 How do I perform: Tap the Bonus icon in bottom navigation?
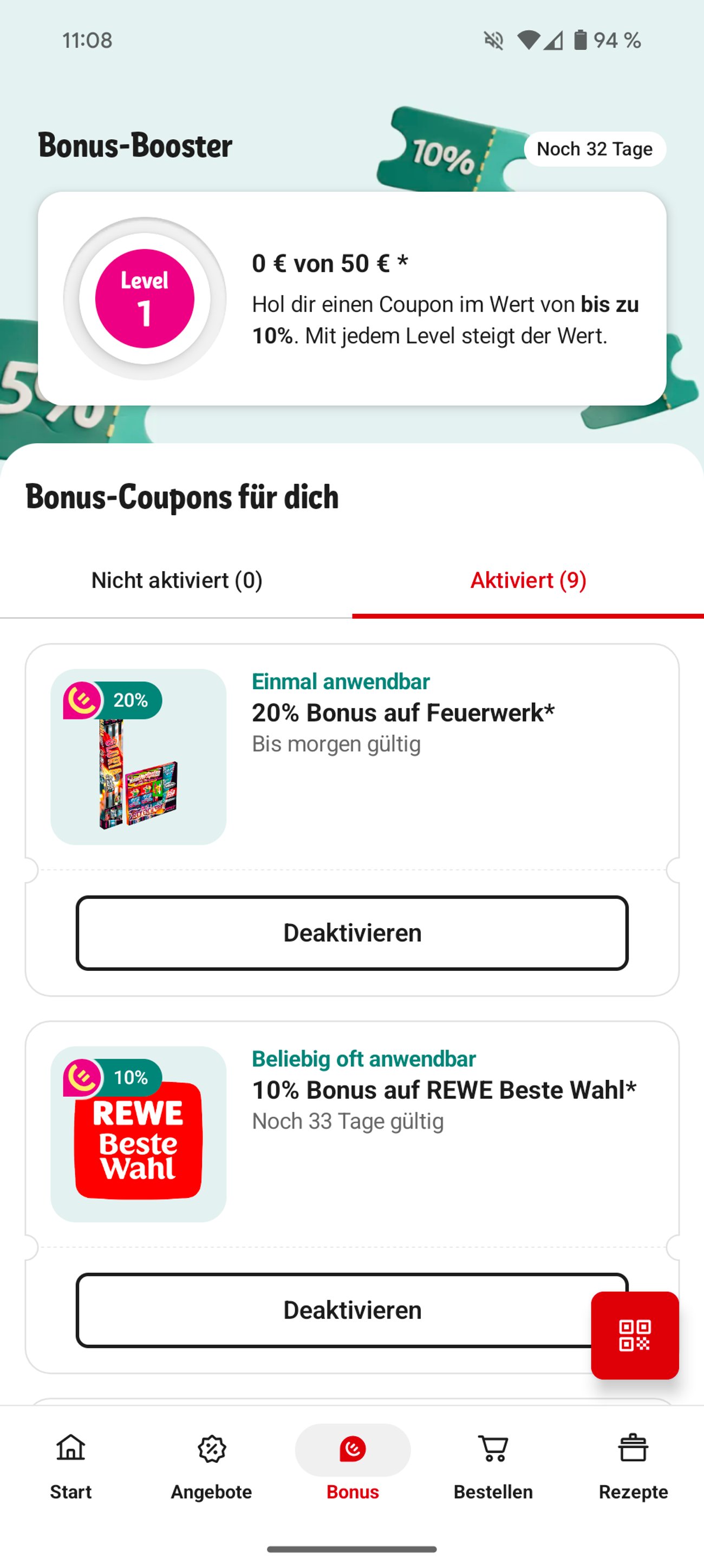(351, 1450)
